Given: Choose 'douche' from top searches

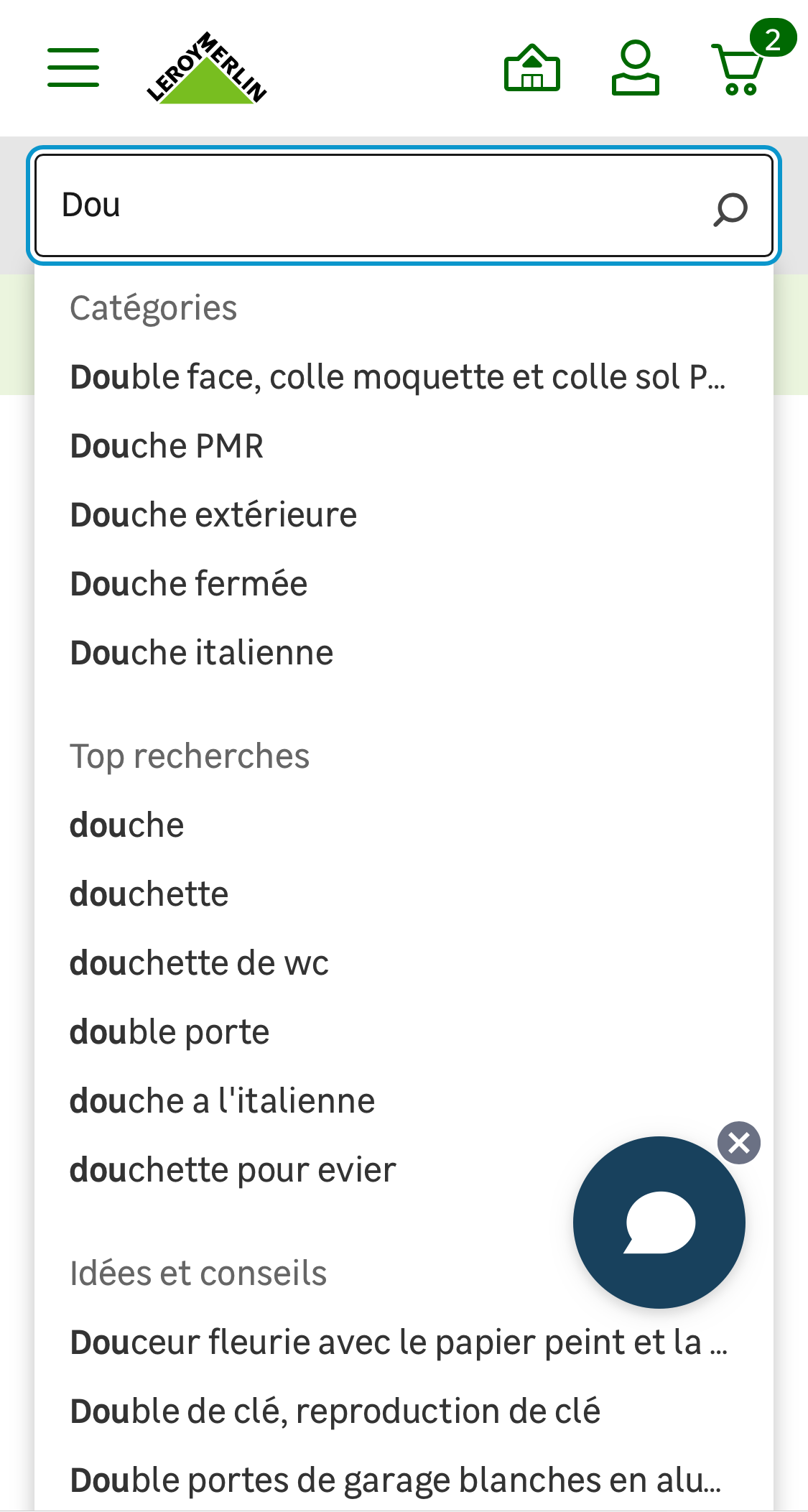Looking at the screenshot, I should [126, 824].
